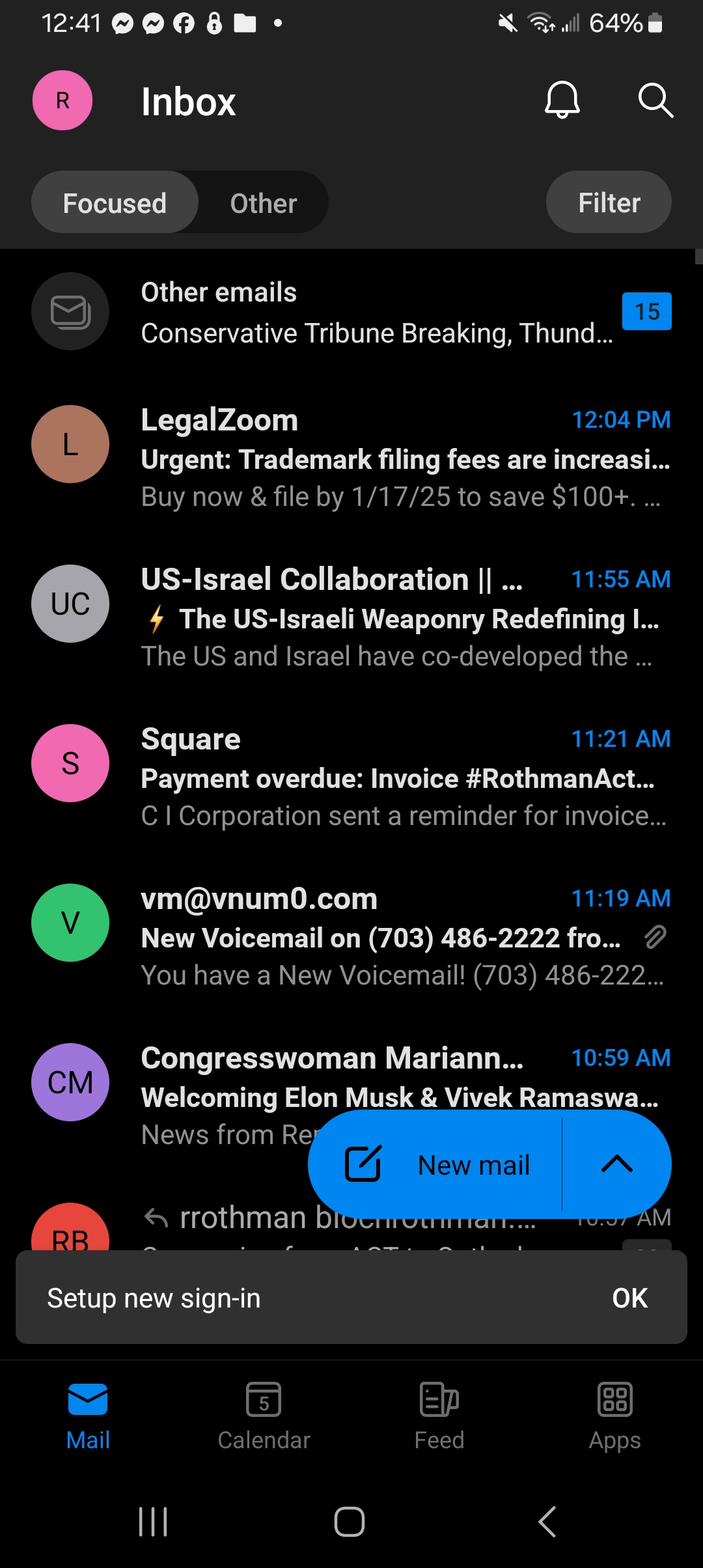Expand the arrow beside New mail
This screenshot has width=703, height=1568.
click(616, 1164)
